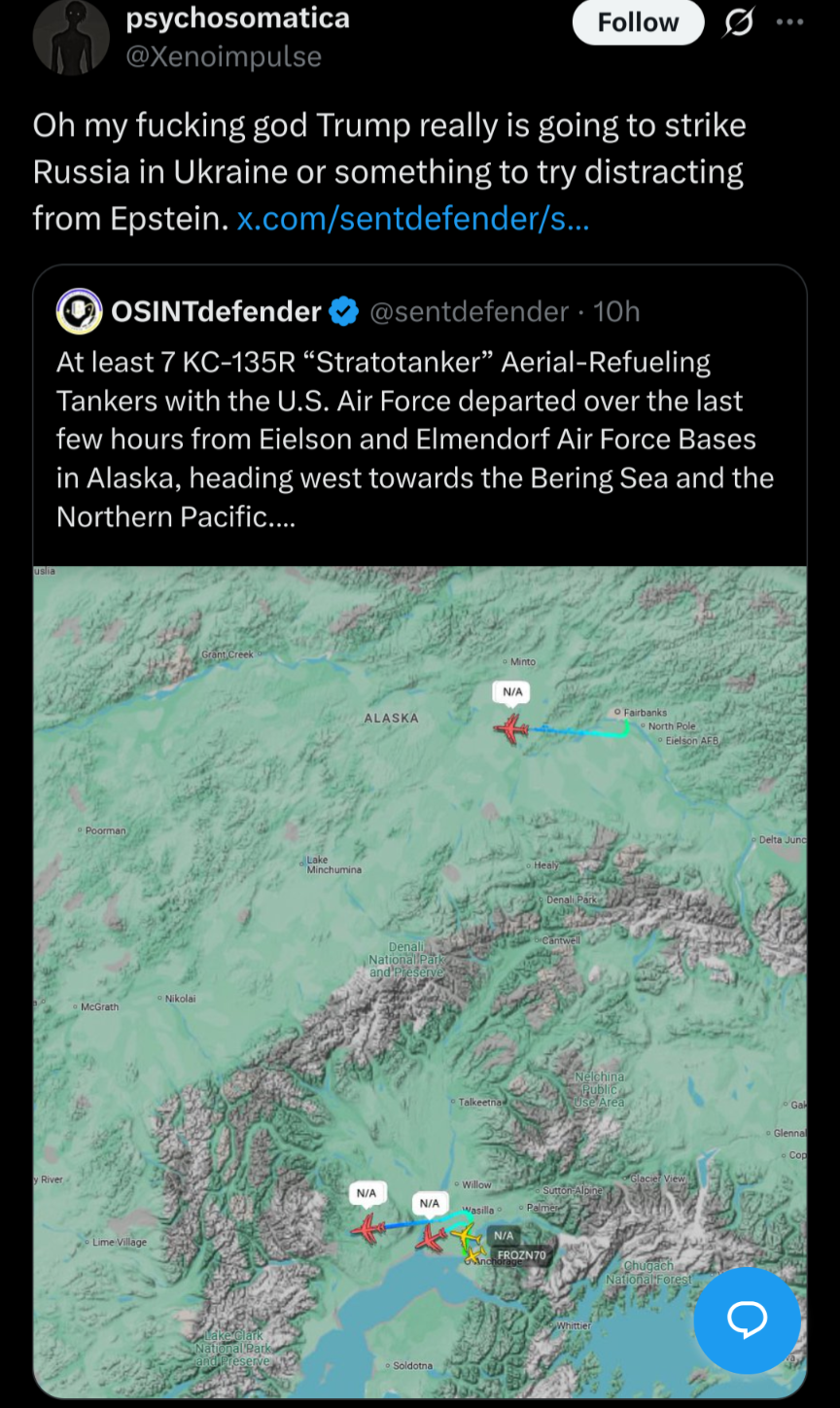View the Alaska flight map image
This screenshot has width=840, height=1408.
click(420, 981)
